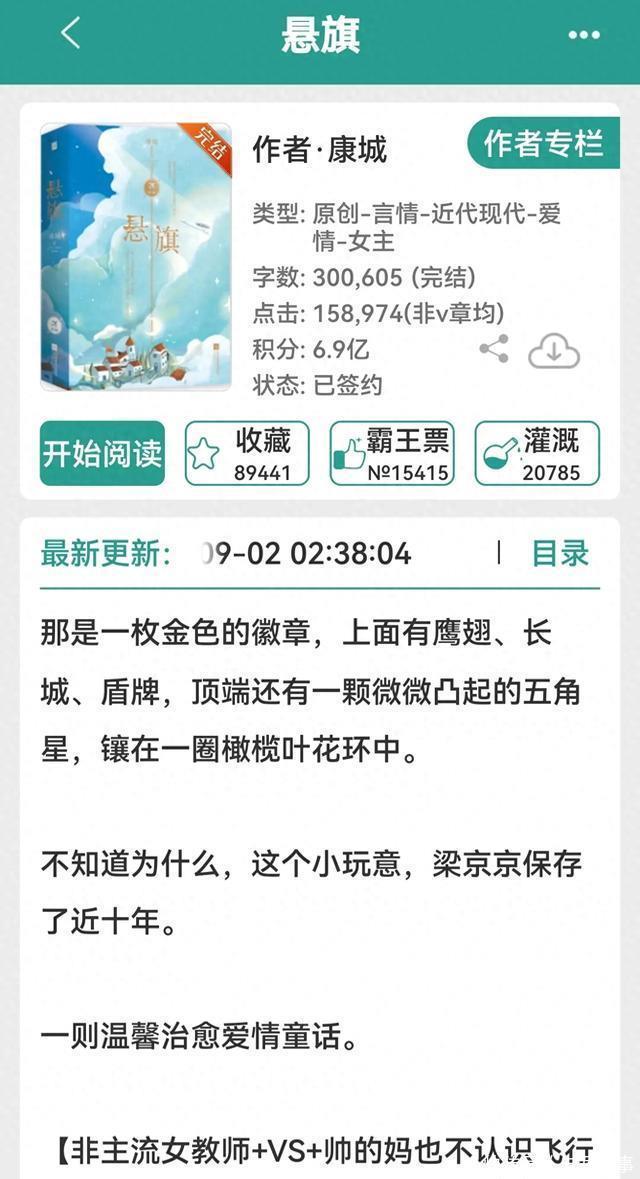Add the novel to 收藏 favorites

point(246,453)
